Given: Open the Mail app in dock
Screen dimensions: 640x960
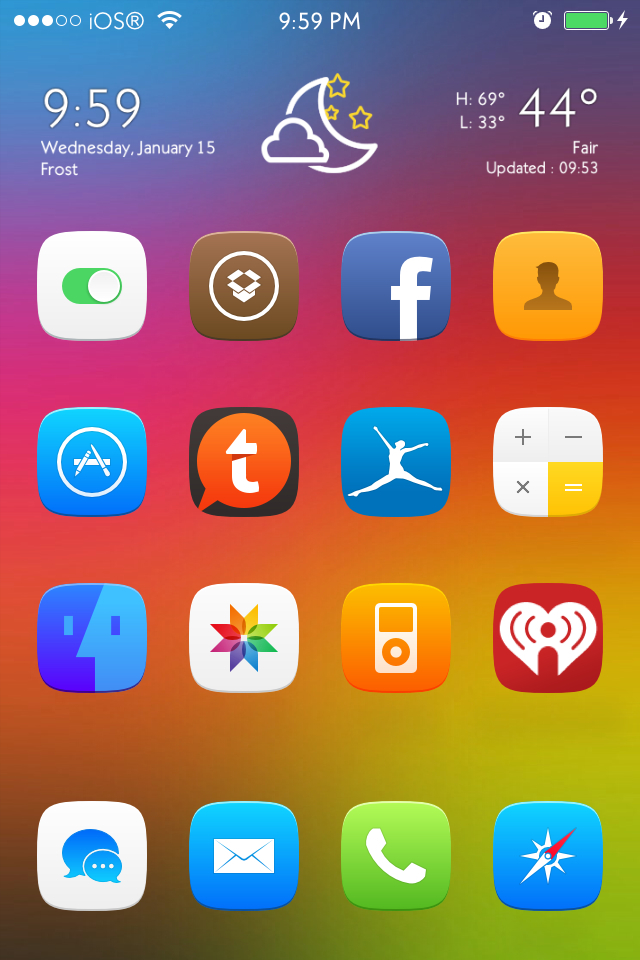Looking at the screenshot, I should point(244,856).
